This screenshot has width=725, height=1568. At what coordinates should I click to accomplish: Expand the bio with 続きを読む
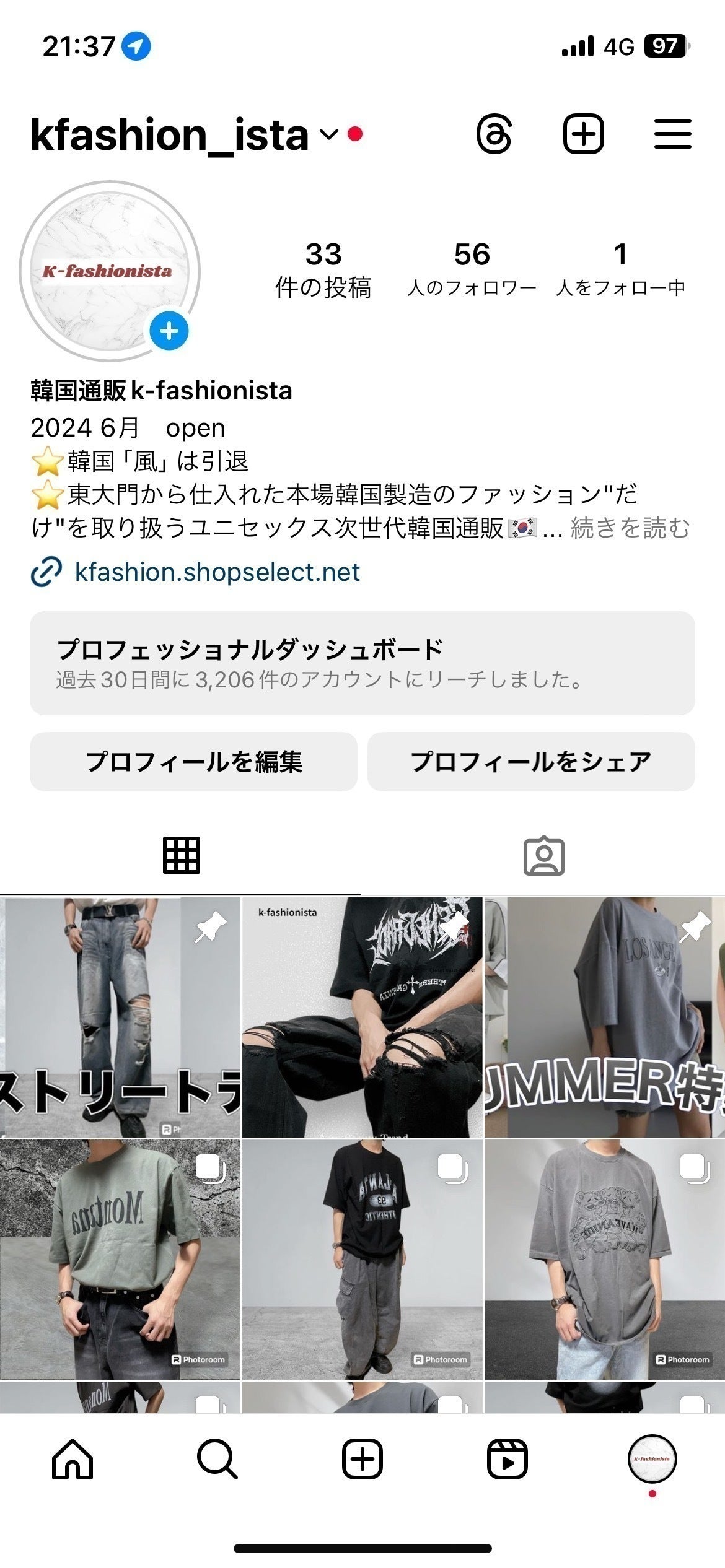tap(629, 527)
